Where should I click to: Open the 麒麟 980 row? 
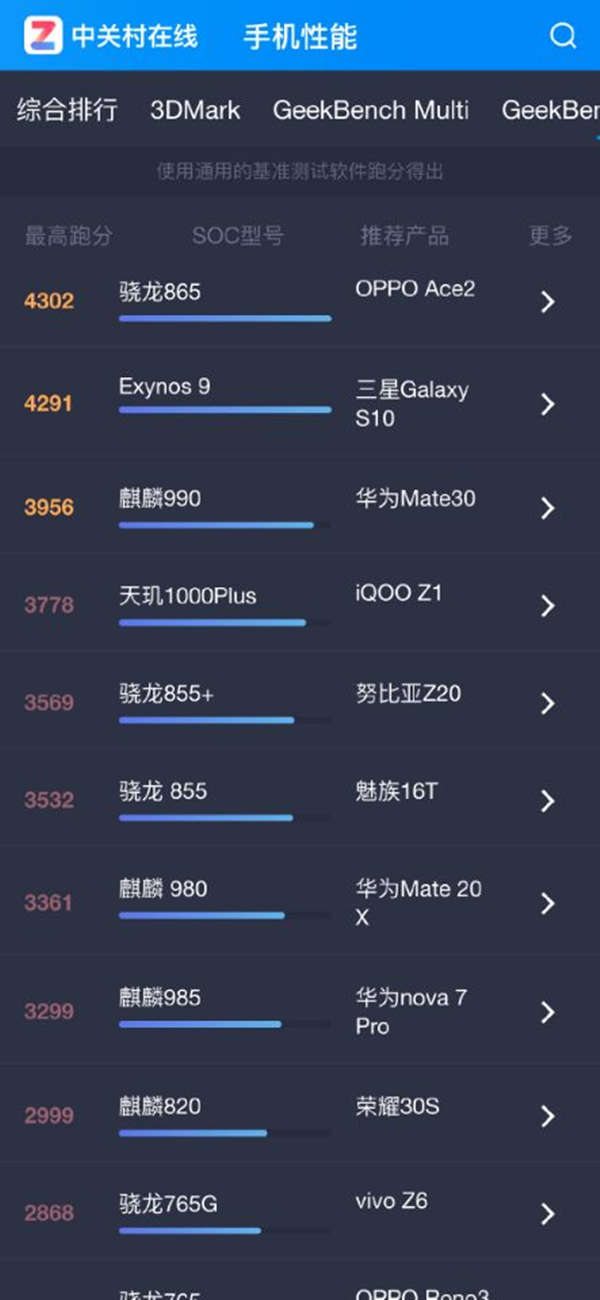(x=300, y=902)
